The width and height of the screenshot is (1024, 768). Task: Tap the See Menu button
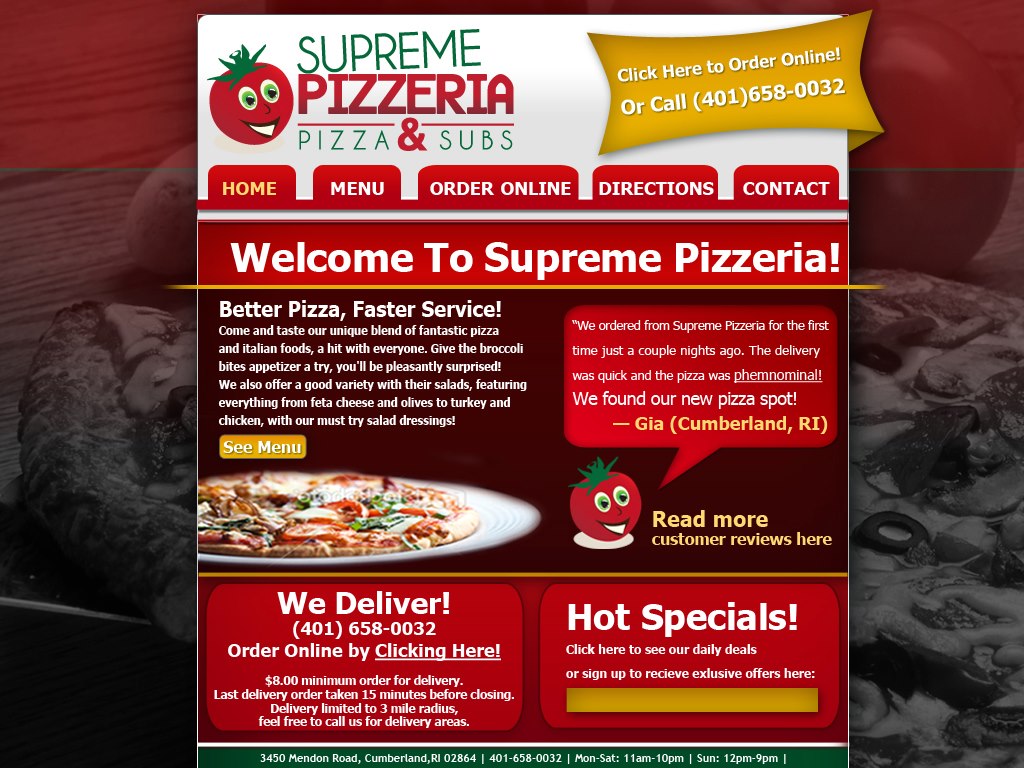[262, 447]
